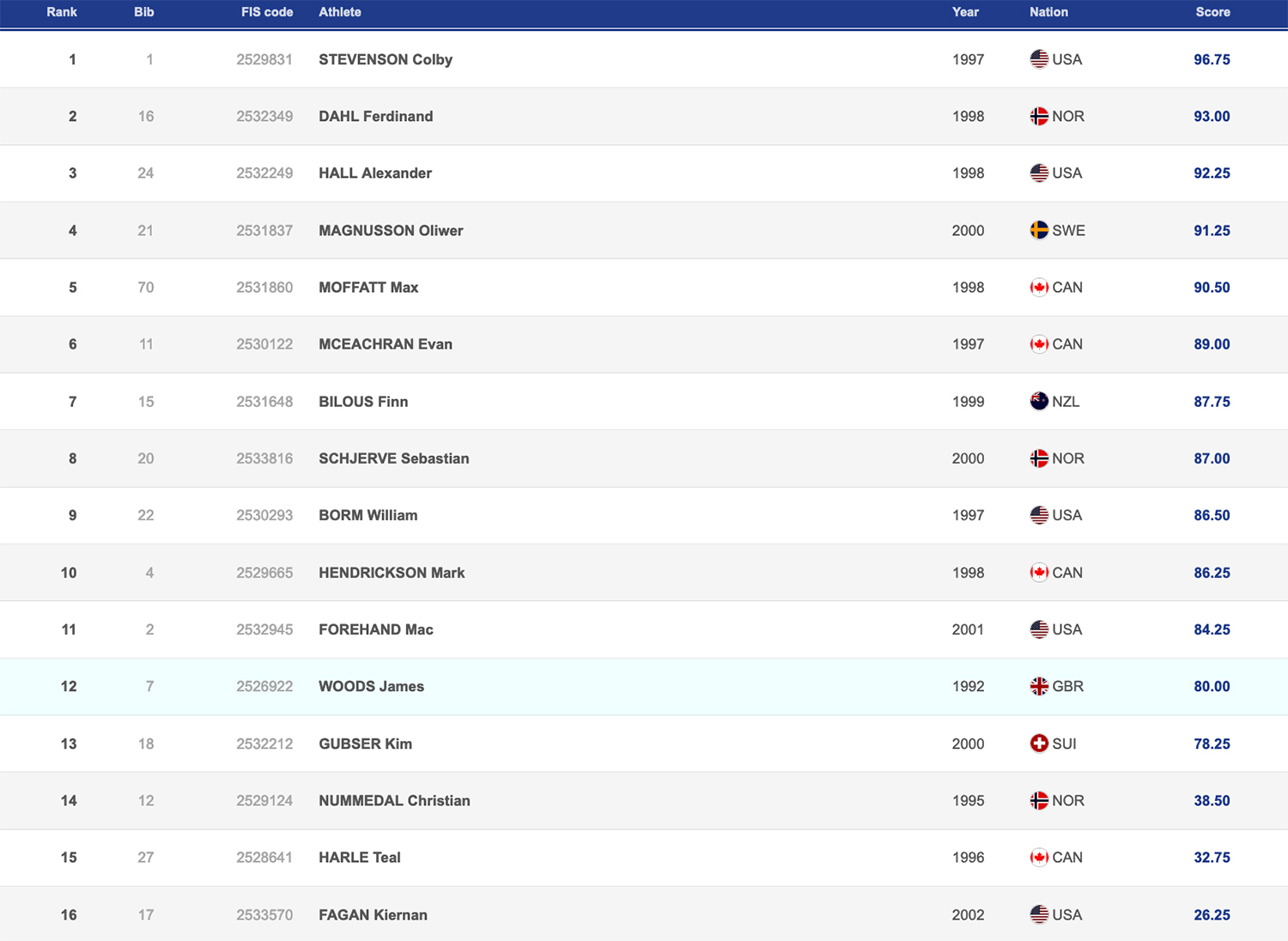Viewport: 1288px width, 941px height.
Task: Select HALL Alexander's row
Action: point(375,173)
